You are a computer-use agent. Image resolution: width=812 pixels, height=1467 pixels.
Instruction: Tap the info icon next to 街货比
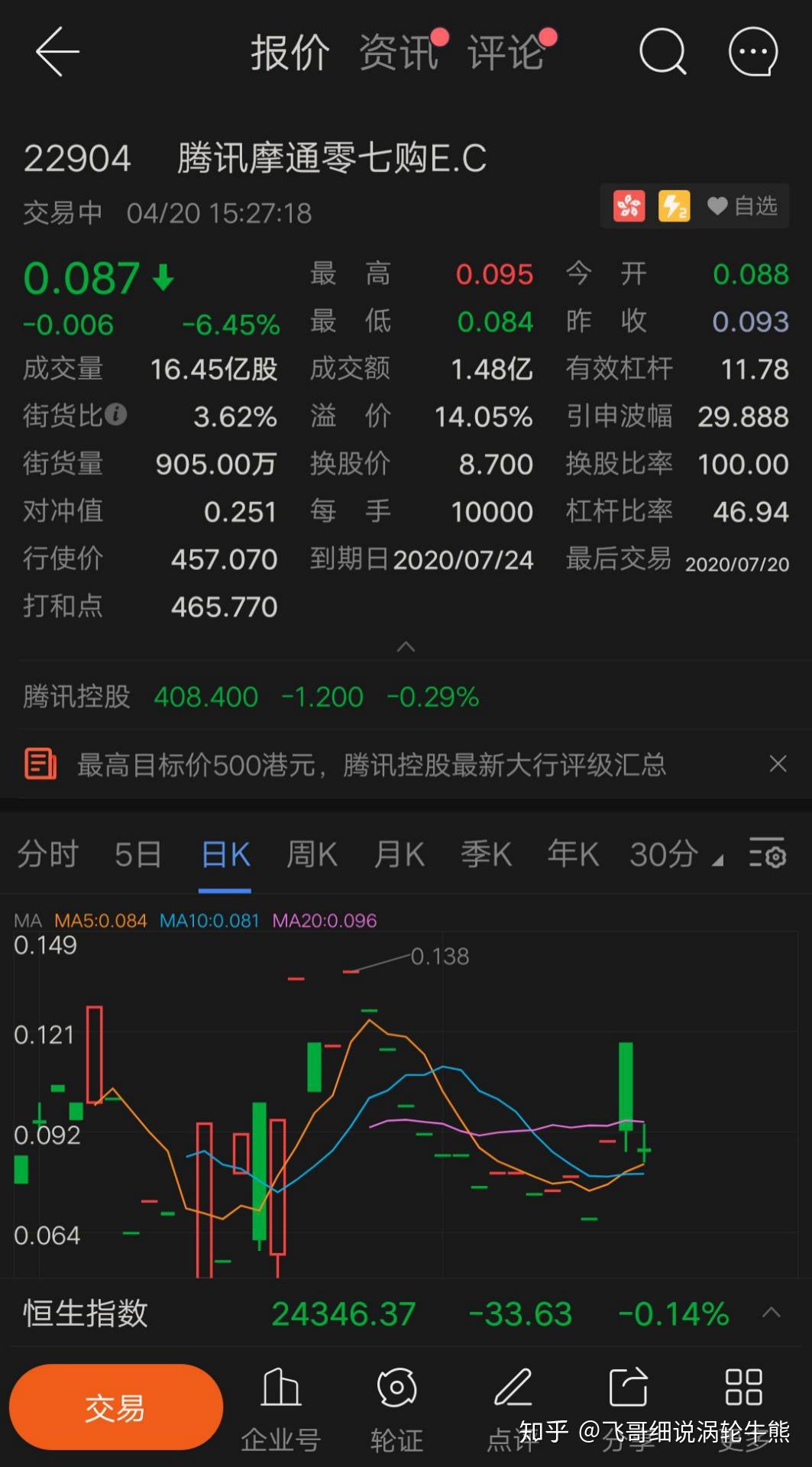click(115, 415)
